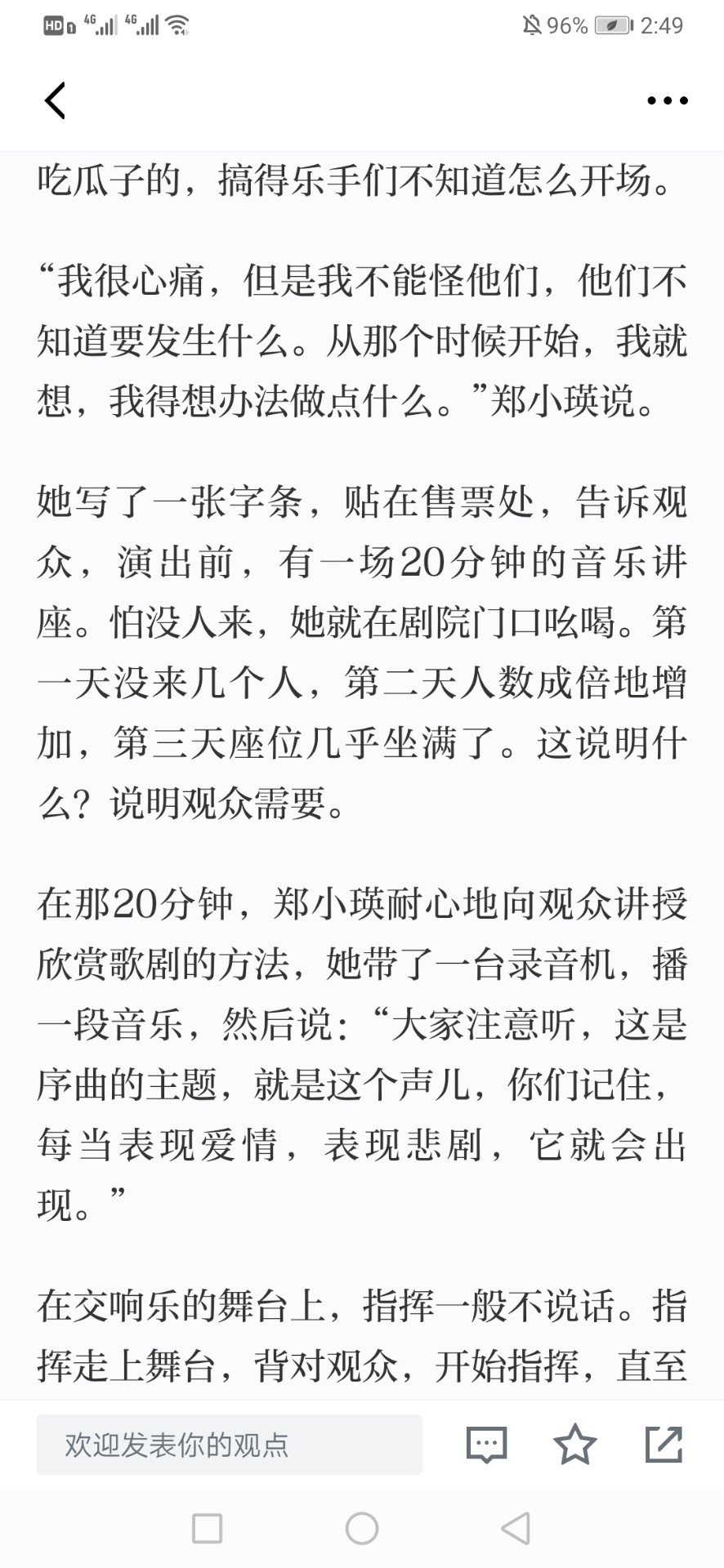Tap the comment field 欢迎发表你的观点
724x1568 pixels.
(x=229, y=1444)
